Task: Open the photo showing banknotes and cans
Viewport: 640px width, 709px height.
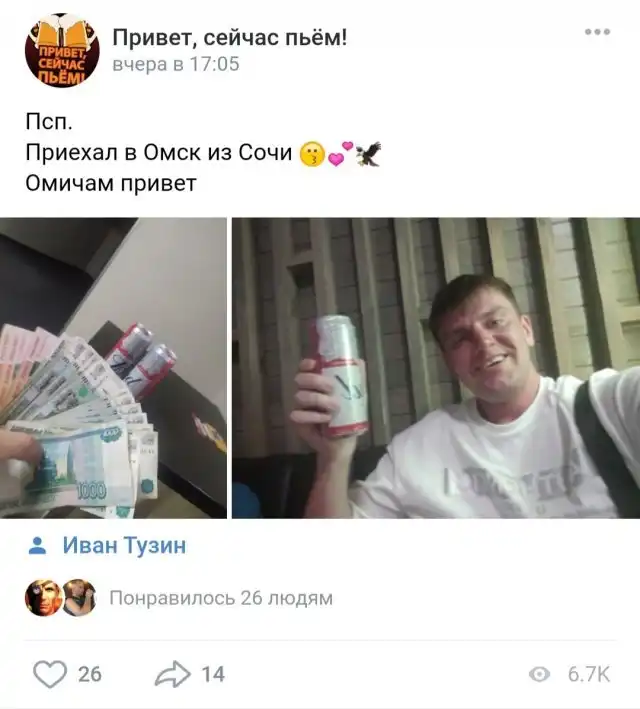Action: [x=113, y=368]
